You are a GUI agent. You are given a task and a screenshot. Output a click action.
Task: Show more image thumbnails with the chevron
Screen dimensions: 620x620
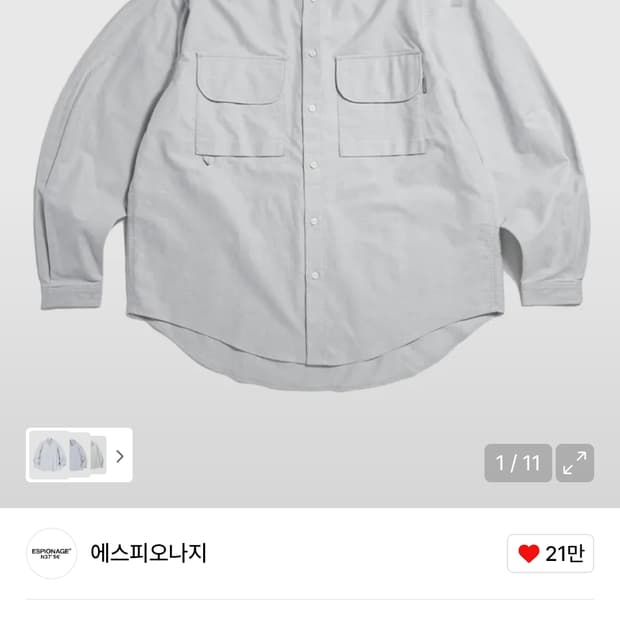(x=120, y=456)
